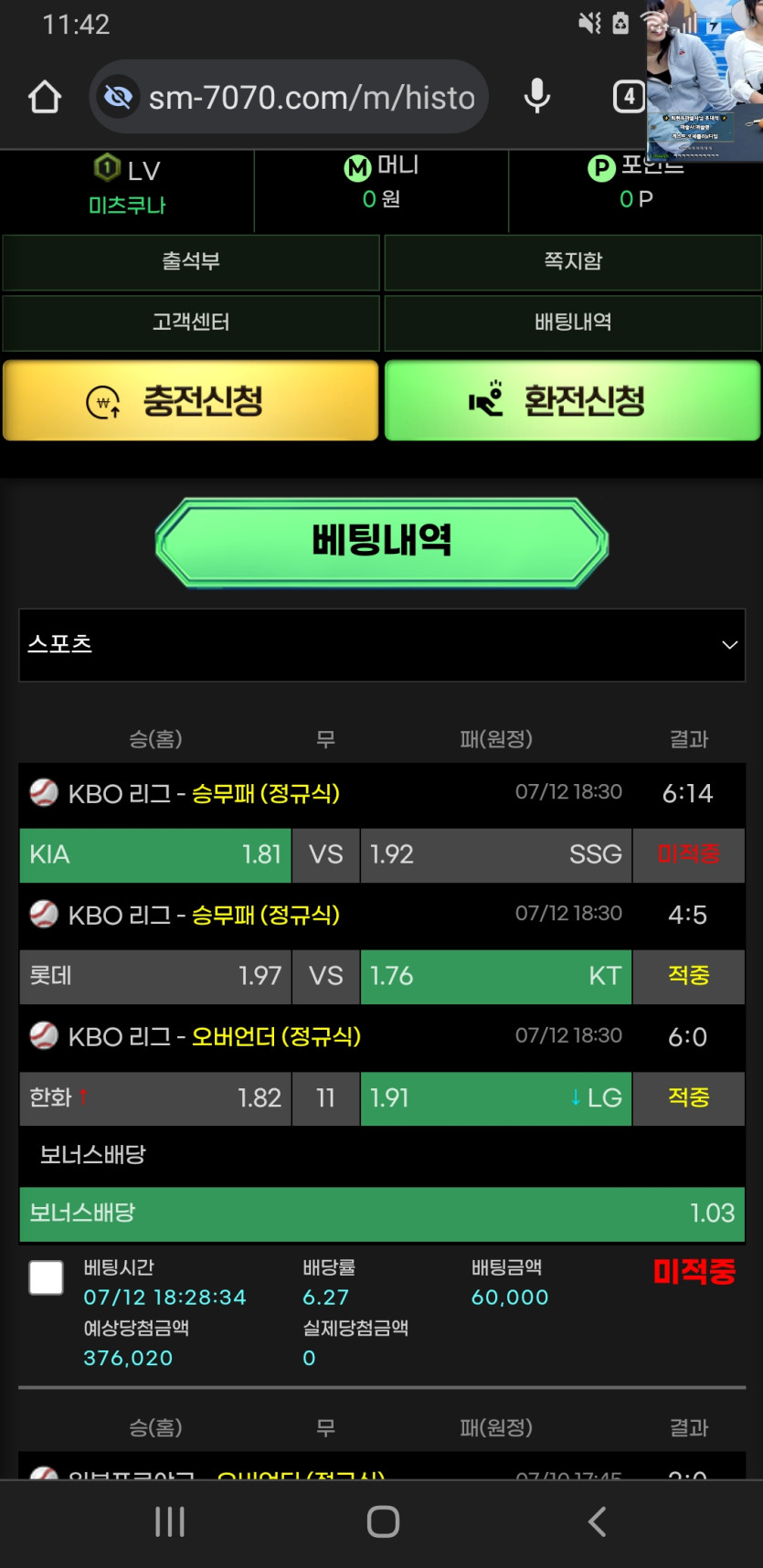Check the box for the 07/12 18:28:34 bet
Viewport: 763px width, 1568px height.
(47, 1277)
